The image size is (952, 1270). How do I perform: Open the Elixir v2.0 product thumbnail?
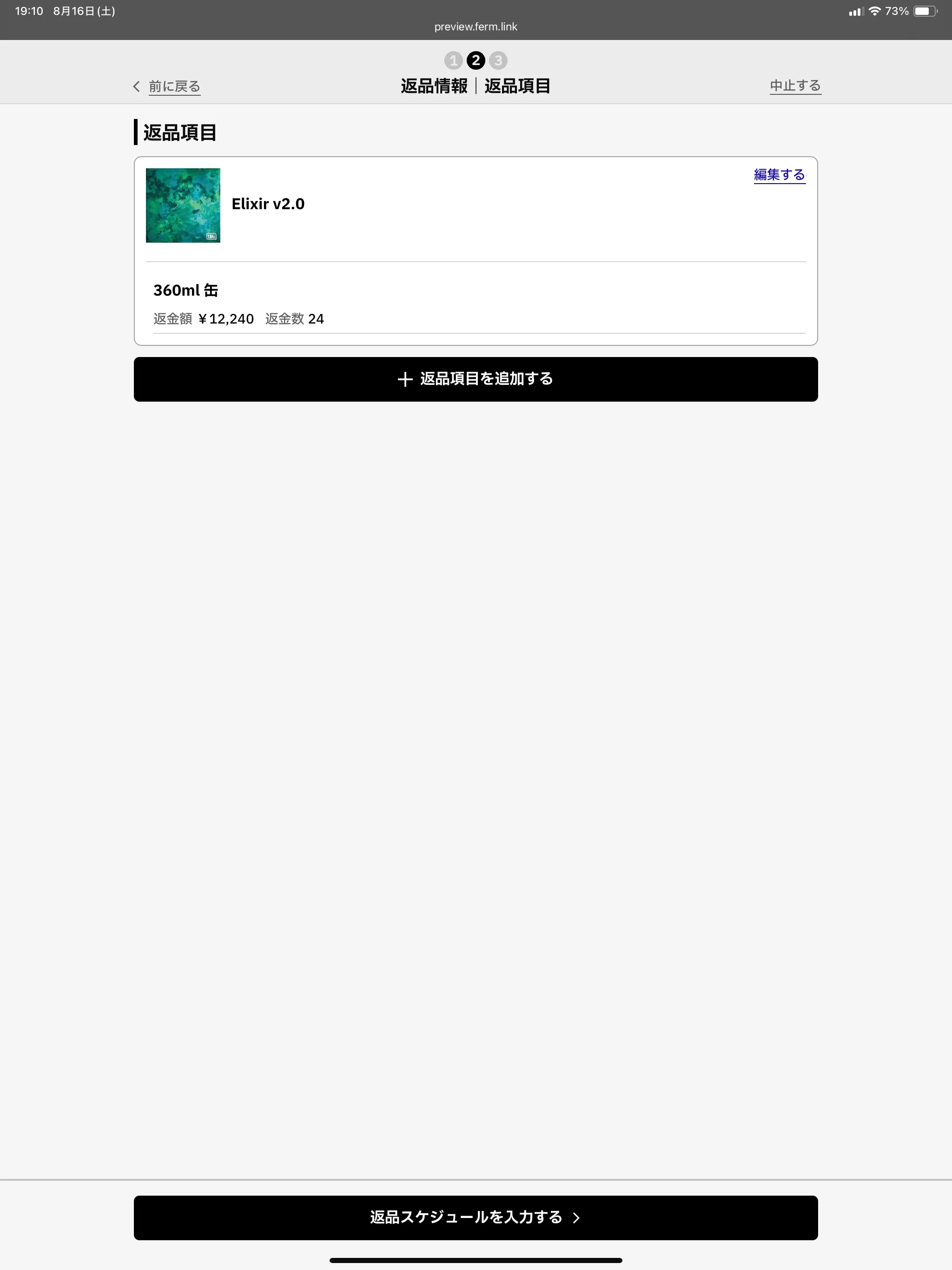183,205
